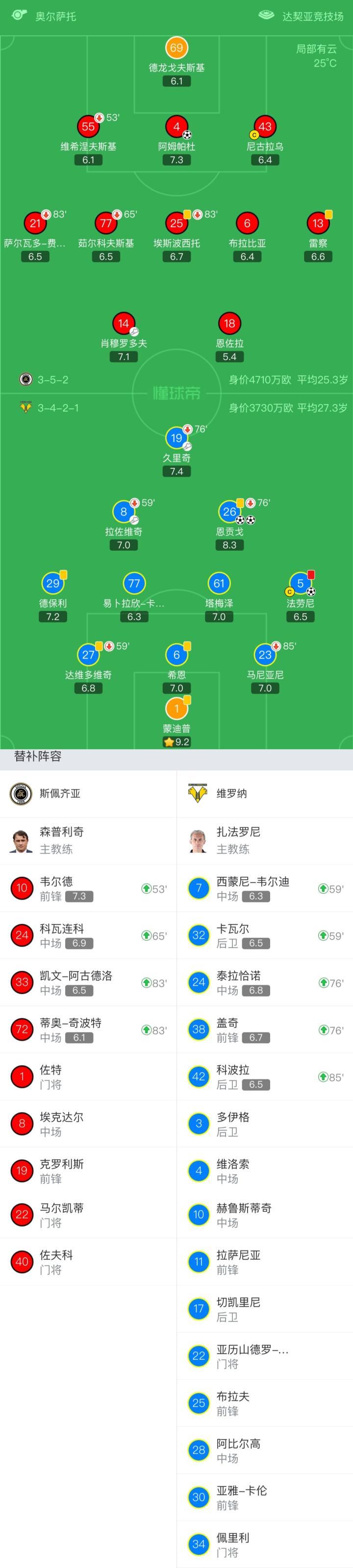Select 恩佐拉 number 18 on pitch
The width and height of the screenshot is (353, 1568).
(x=229, y=338)
